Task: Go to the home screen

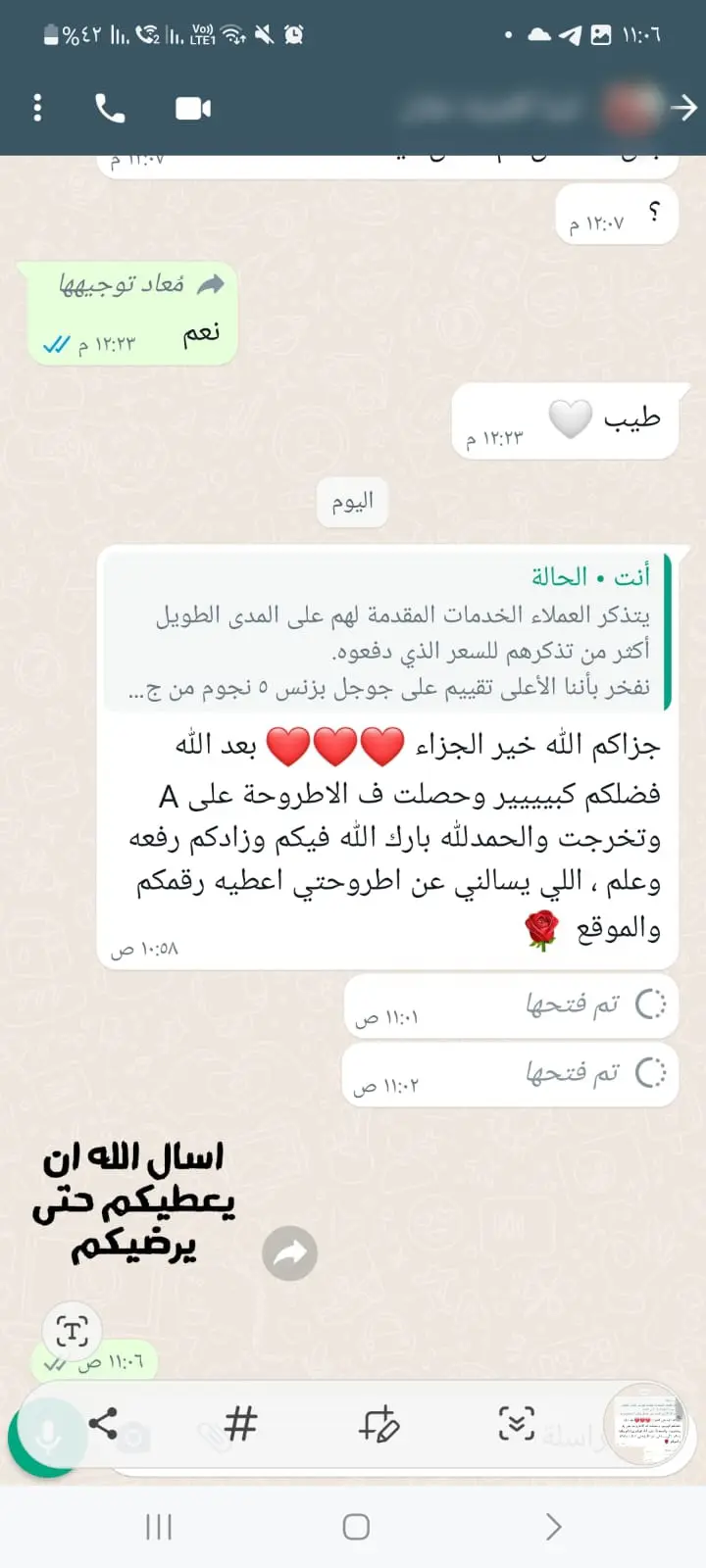Action: click(x=356, y=1527)
